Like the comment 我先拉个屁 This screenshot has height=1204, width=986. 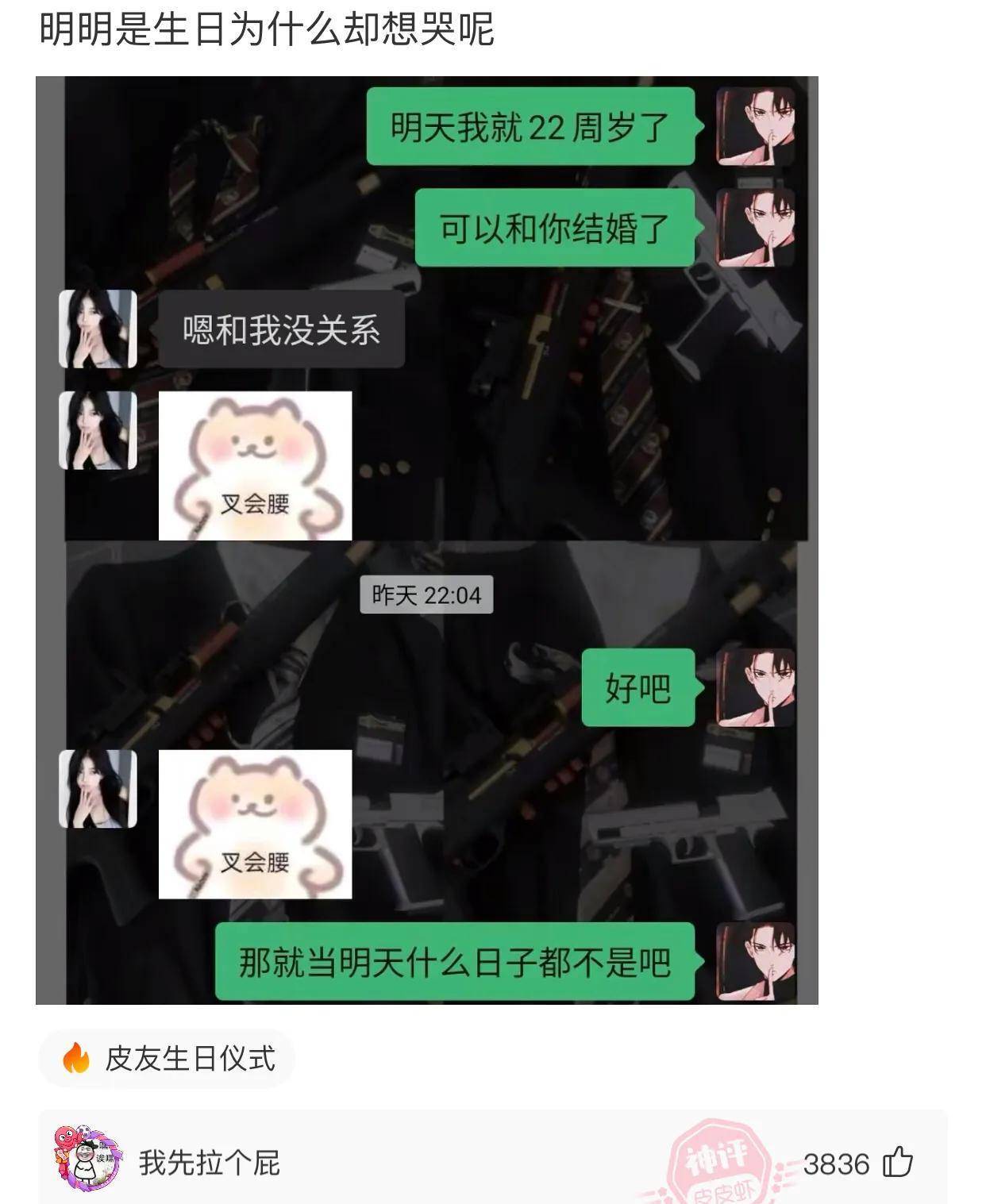click(x=898, y=1163)
